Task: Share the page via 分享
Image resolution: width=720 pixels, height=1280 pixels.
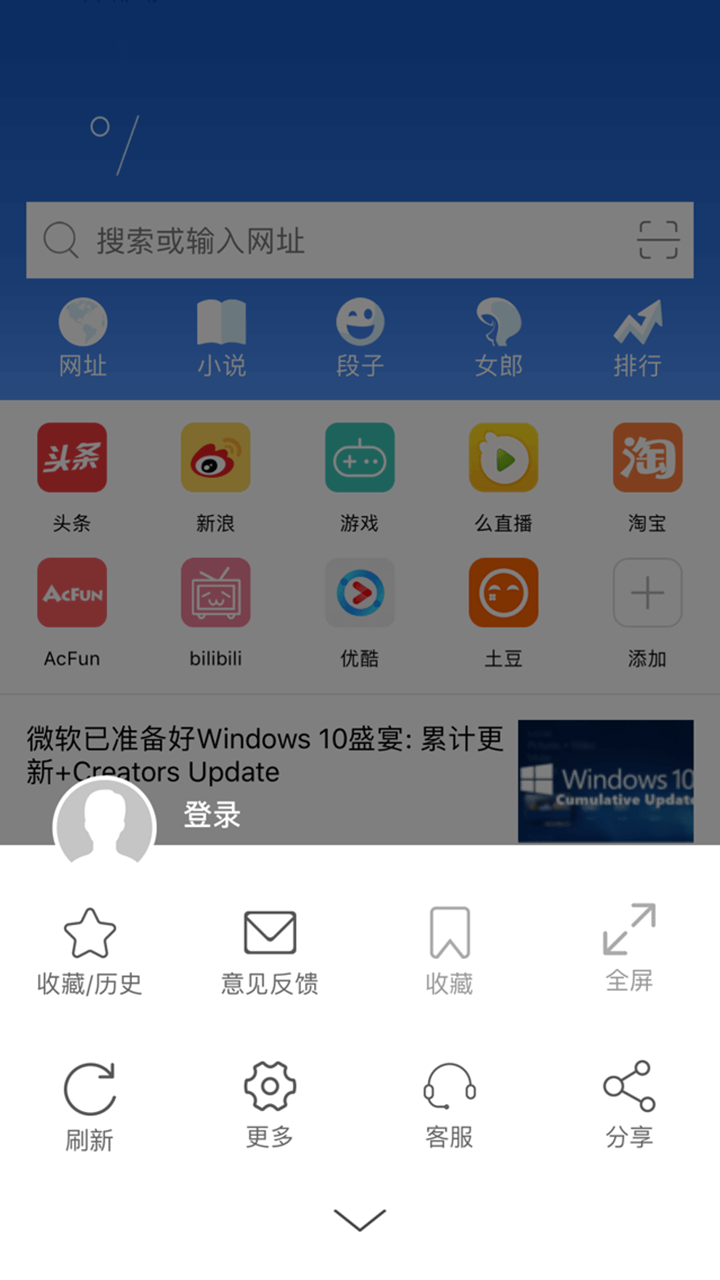Action: (630, 1105)
